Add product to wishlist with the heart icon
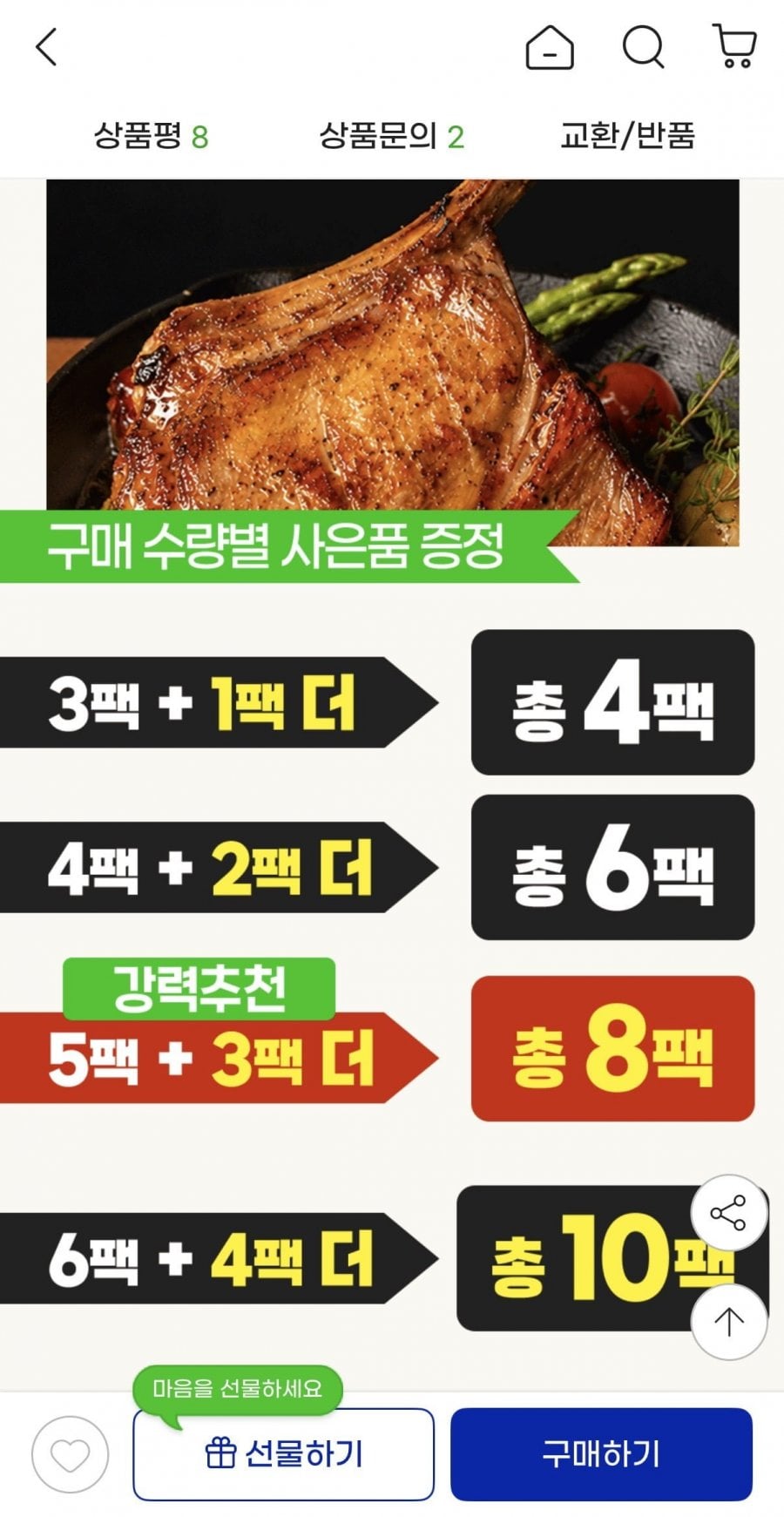Image resolution: width=784 pixels, height=1517 pixels. coord(71,1454)
